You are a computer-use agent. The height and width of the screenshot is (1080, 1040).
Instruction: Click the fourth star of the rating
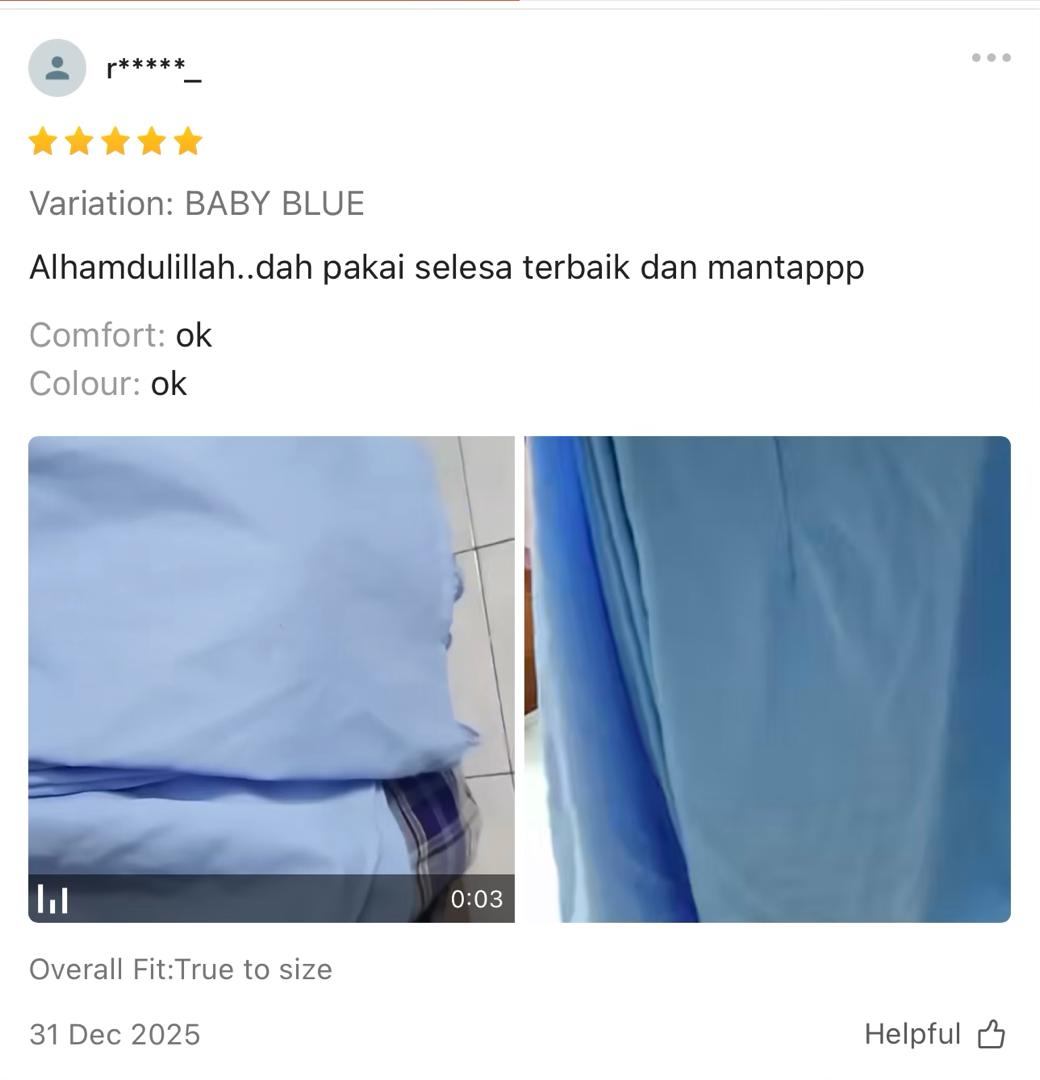pos(150,141)
